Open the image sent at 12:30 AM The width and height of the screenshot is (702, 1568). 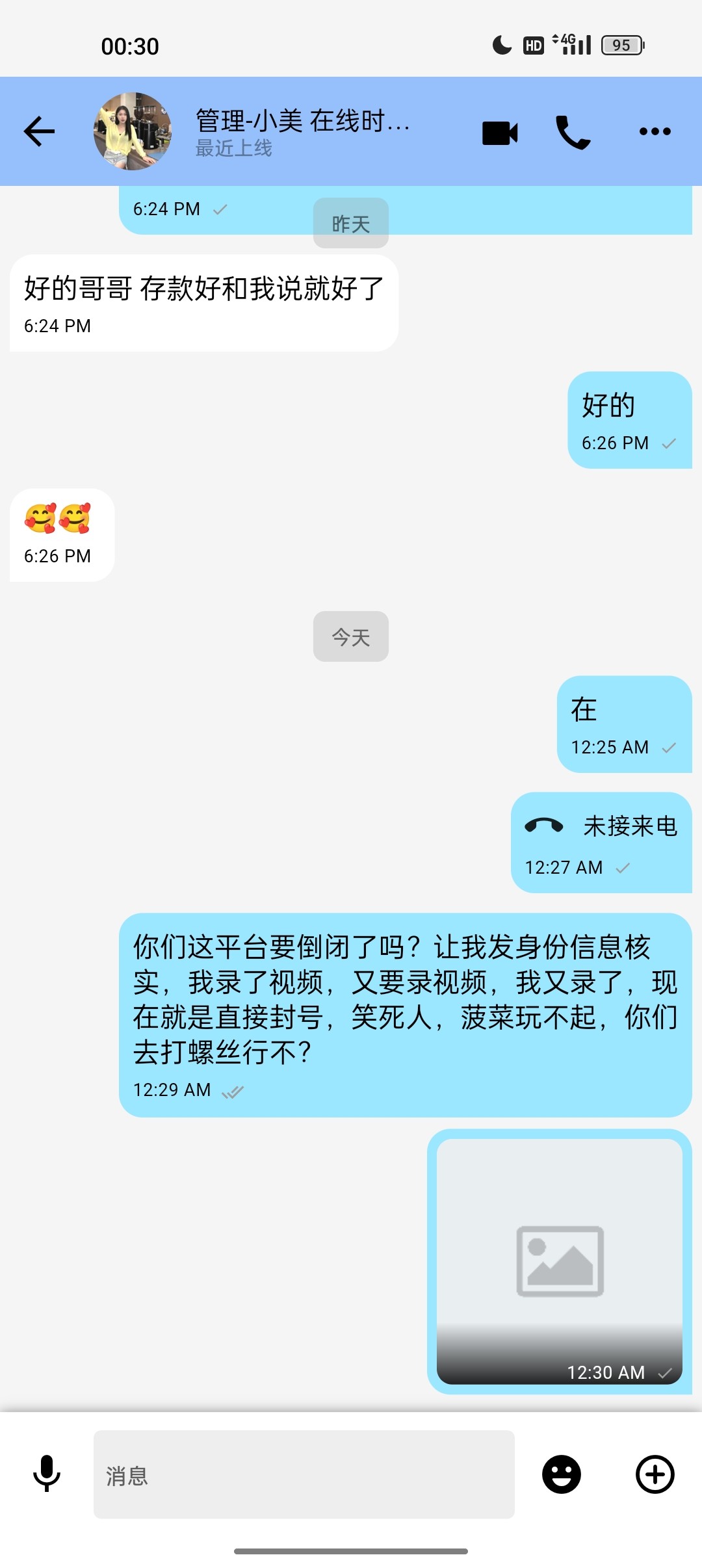[x=560, y=1261]
